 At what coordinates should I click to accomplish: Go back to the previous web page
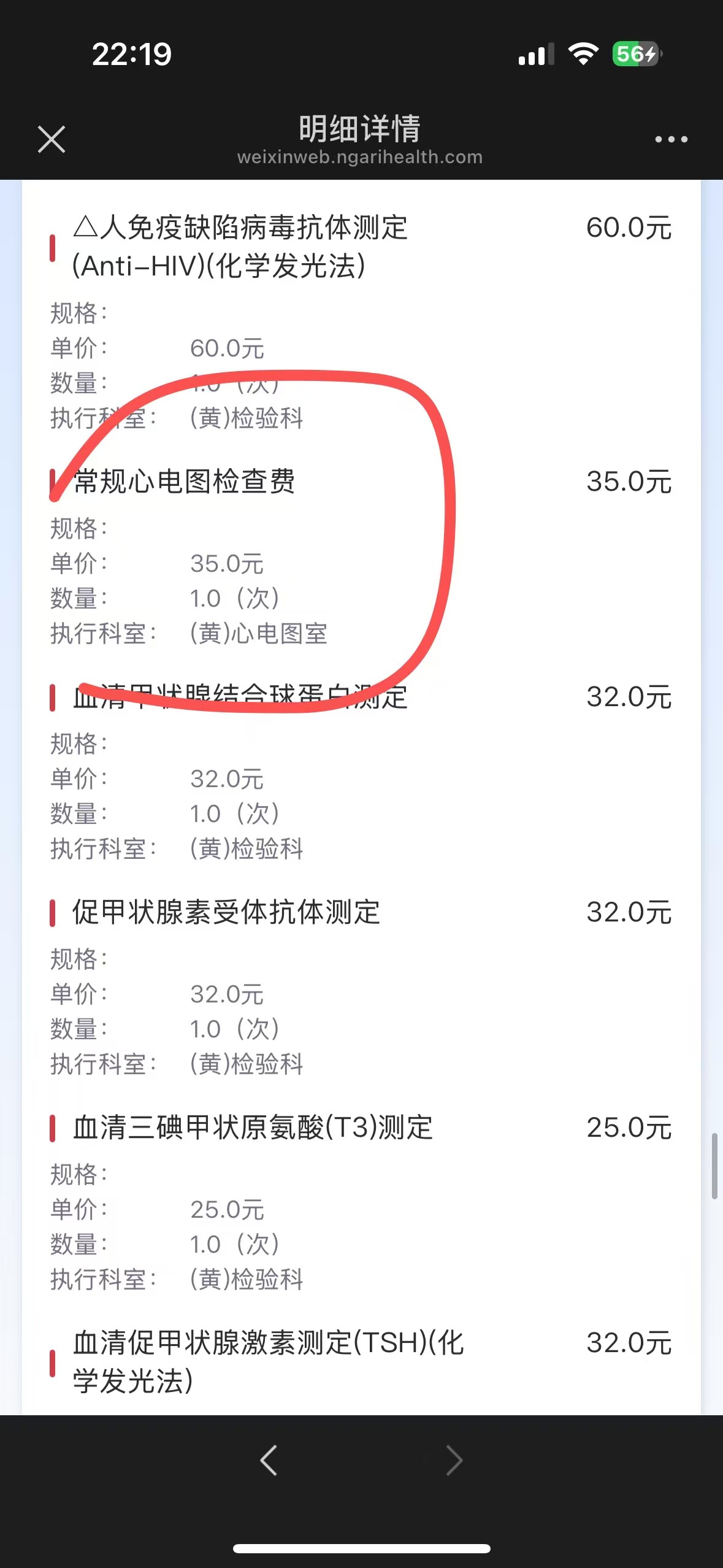click(x=269, y=1460)
